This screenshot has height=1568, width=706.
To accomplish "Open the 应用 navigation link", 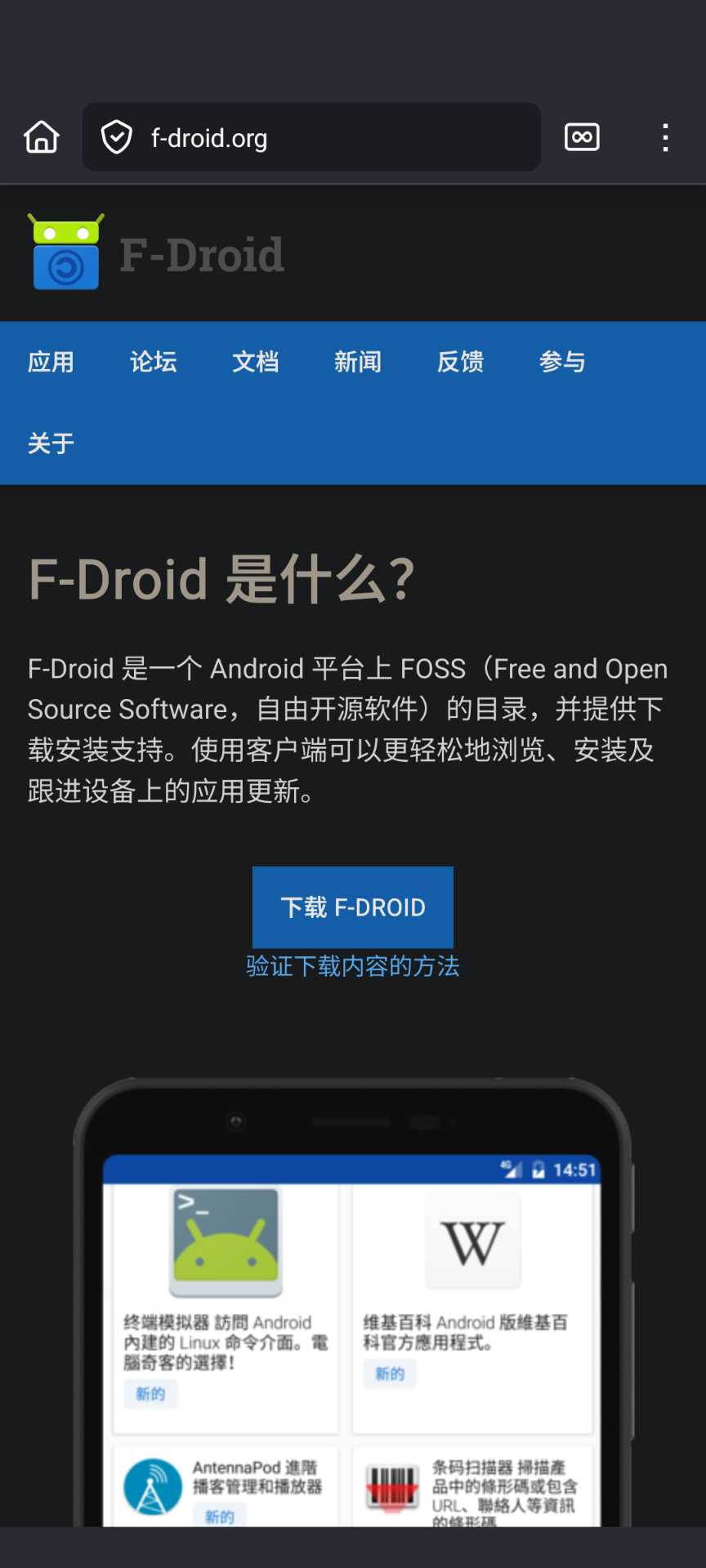I will [x=51, y=362].
